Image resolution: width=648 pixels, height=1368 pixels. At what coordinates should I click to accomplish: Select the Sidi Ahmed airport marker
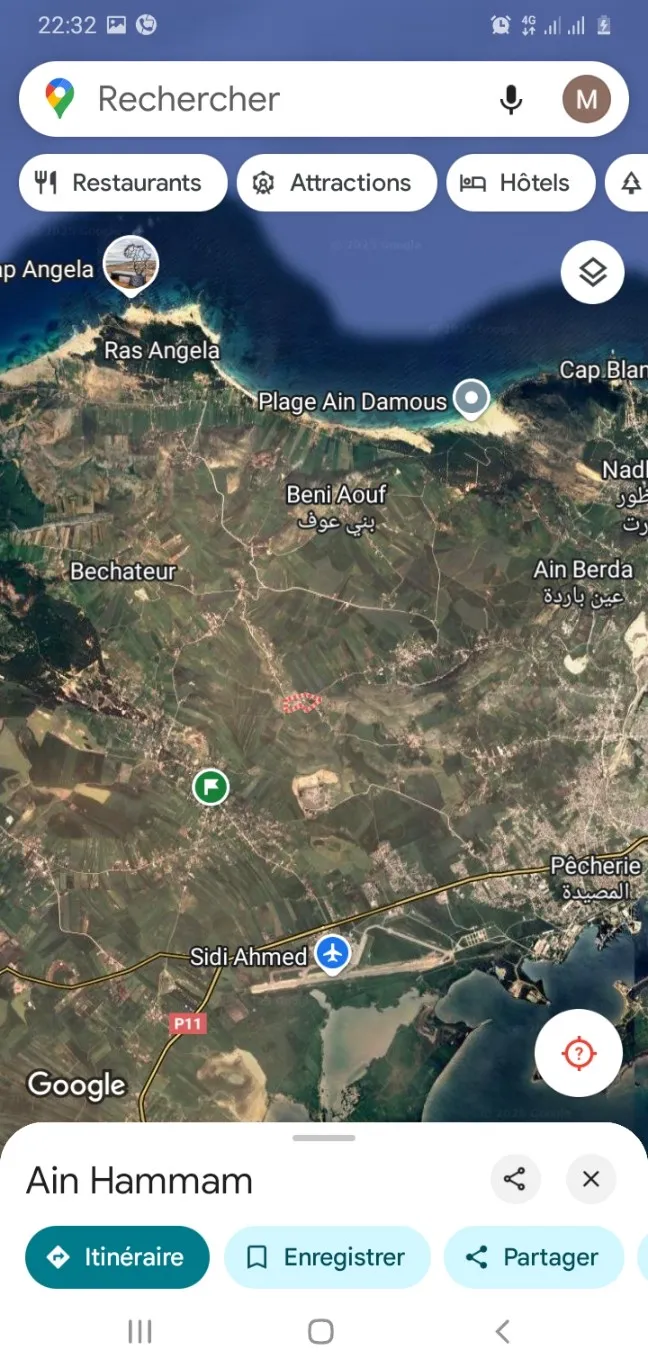pos(332,953)
